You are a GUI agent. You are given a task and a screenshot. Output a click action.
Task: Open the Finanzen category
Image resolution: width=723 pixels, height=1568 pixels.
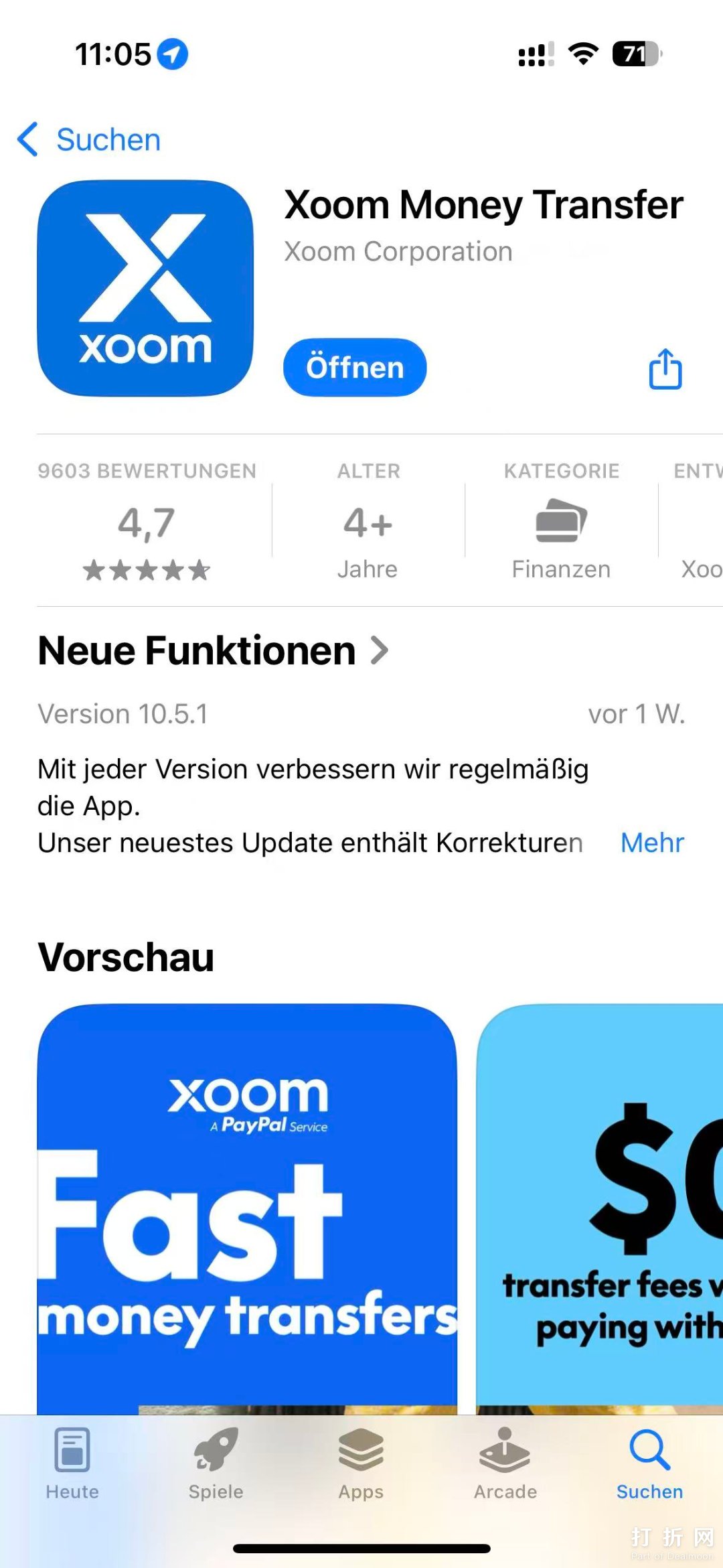pos(561,522)
